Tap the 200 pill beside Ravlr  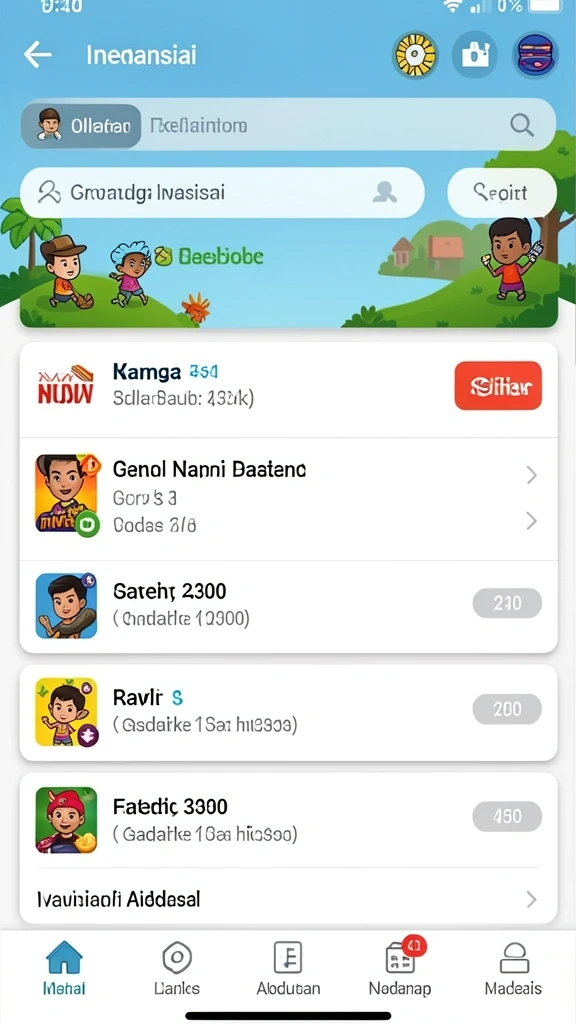pos(507,709)
